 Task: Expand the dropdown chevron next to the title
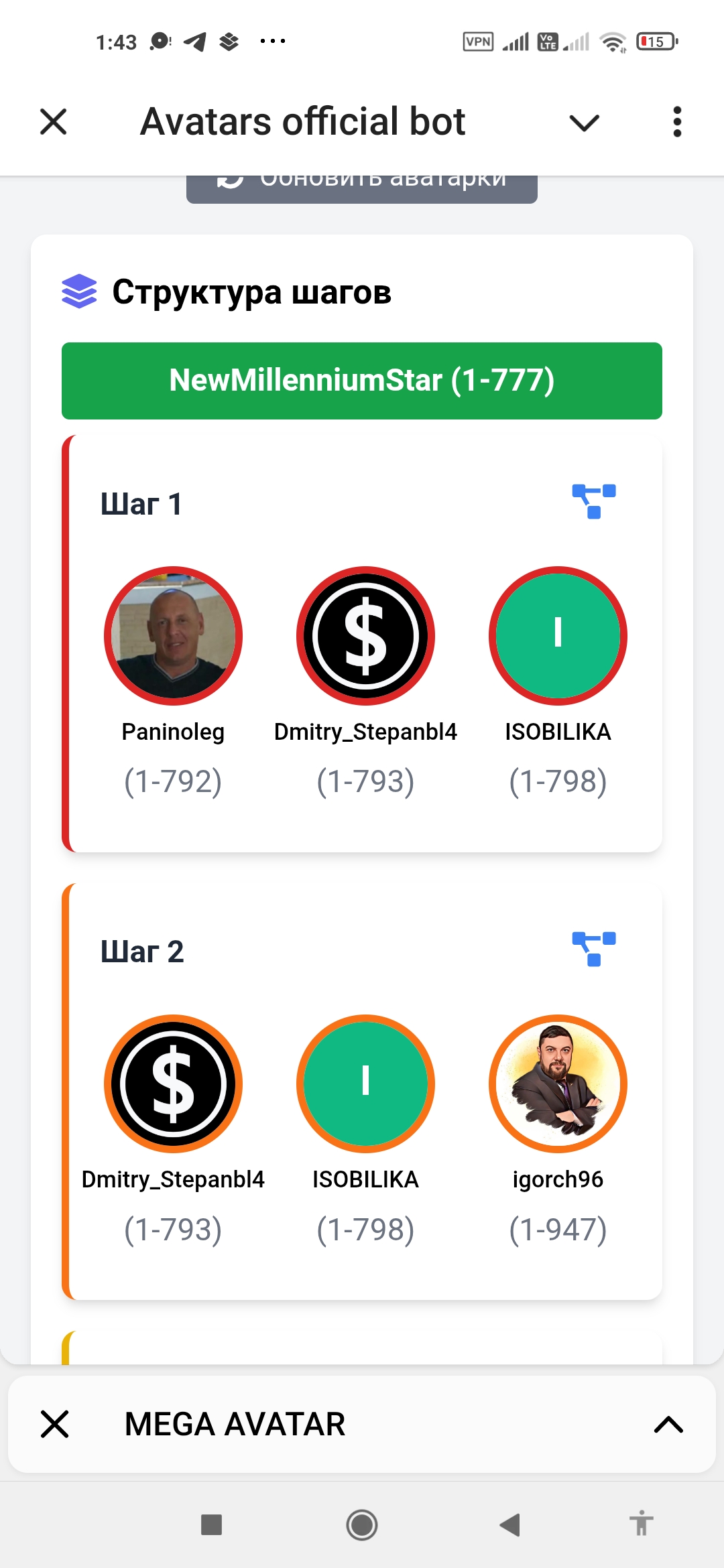(x=584, y=123)
